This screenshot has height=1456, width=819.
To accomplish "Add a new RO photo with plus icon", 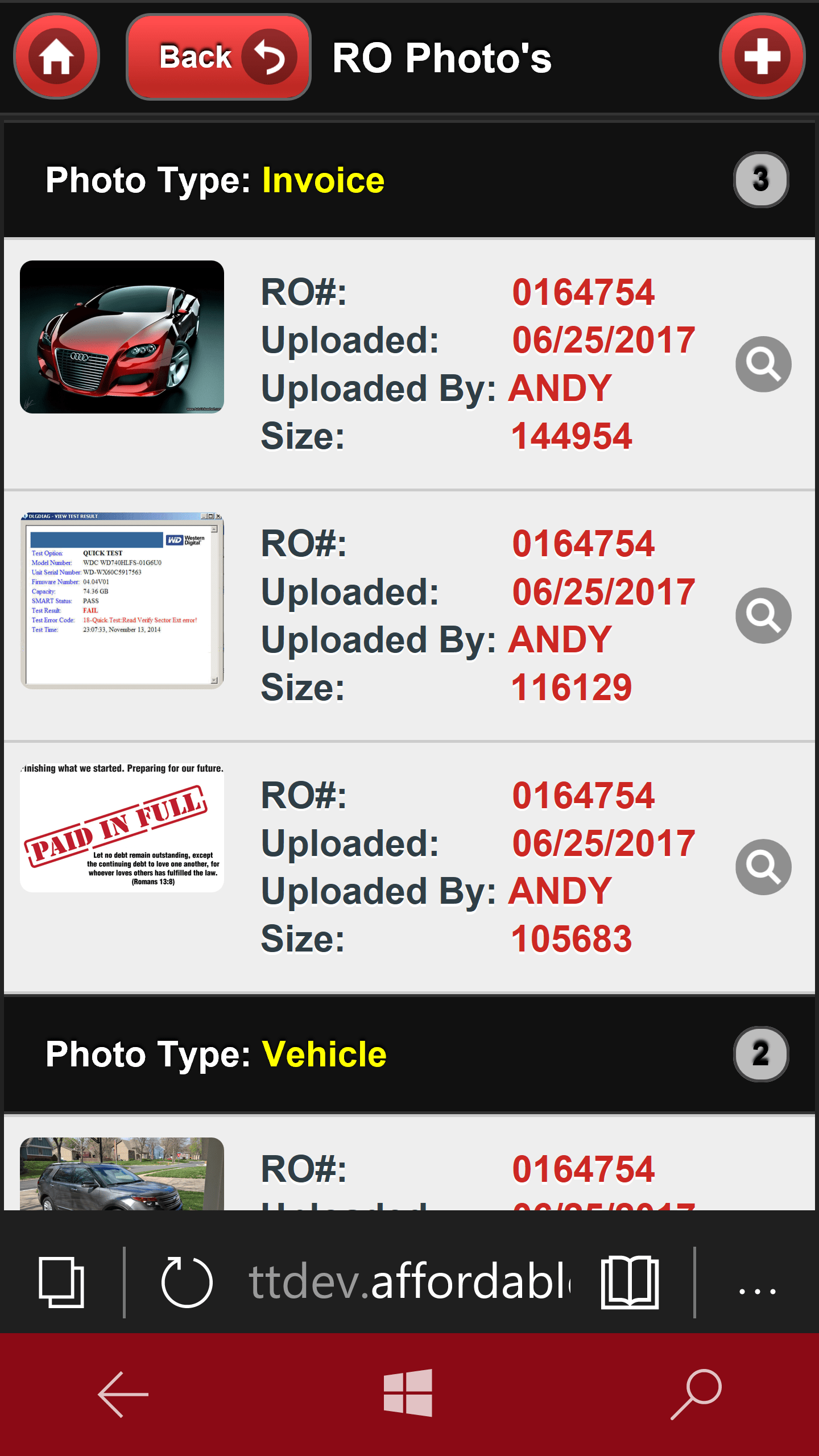I will tap(762, 56).
